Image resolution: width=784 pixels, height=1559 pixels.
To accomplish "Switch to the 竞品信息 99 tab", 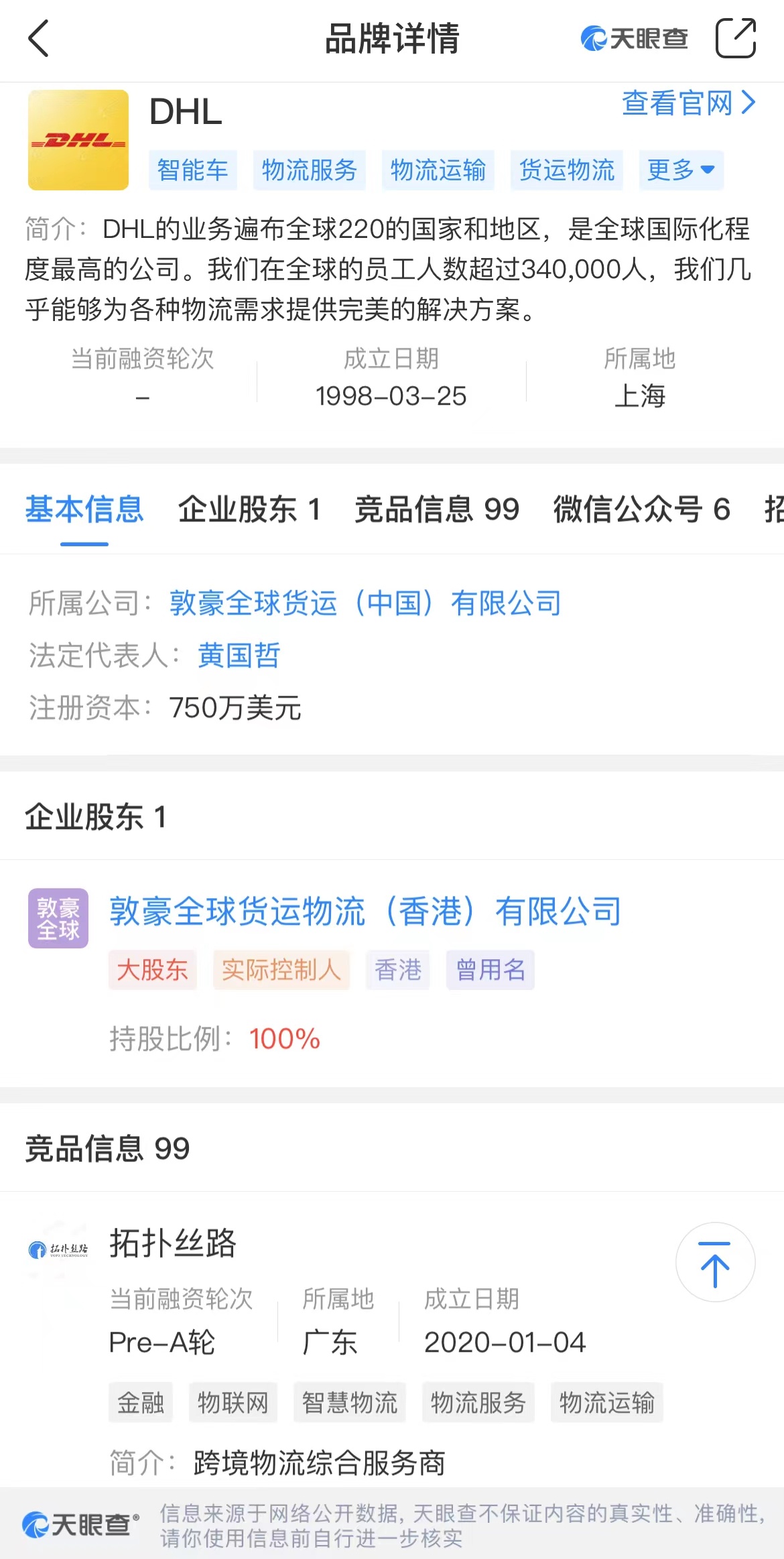I will 437,509.
